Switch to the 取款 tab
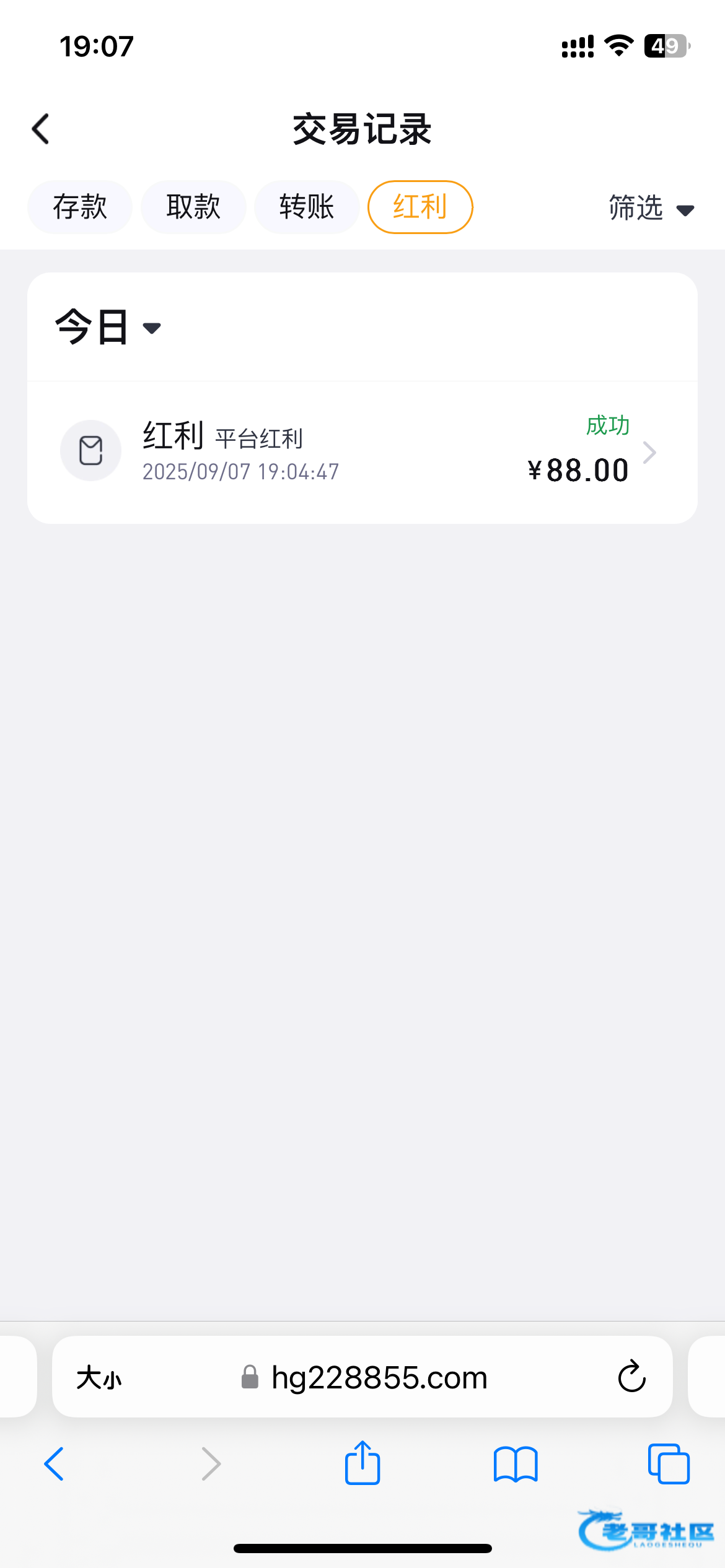The image size is (725, 1568). tap(193, 207)
